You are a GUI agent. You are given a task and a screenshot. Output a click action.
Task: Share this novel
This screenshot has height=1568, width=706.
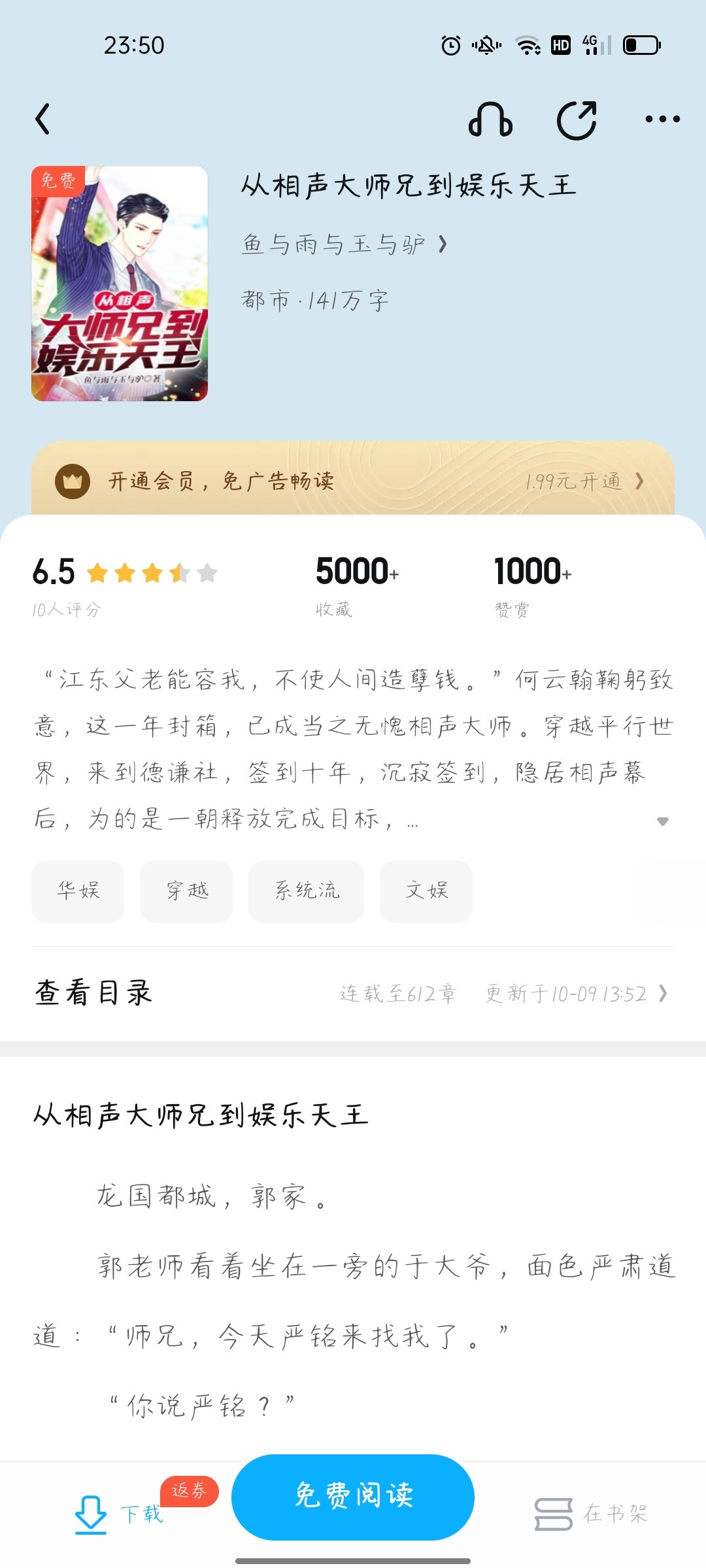click(577, 120)
